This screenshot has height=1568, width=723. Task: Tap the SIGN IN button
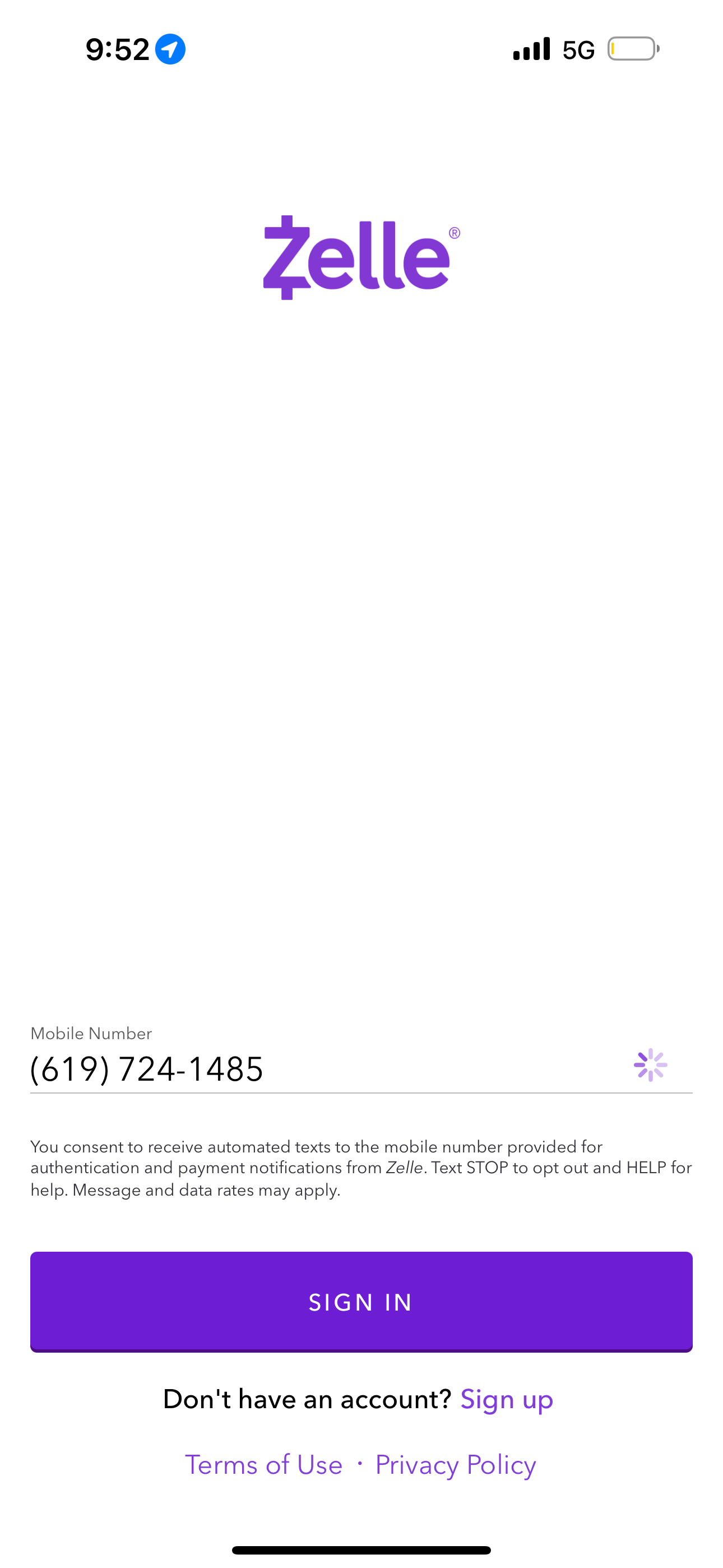[x=361, y=1302]
